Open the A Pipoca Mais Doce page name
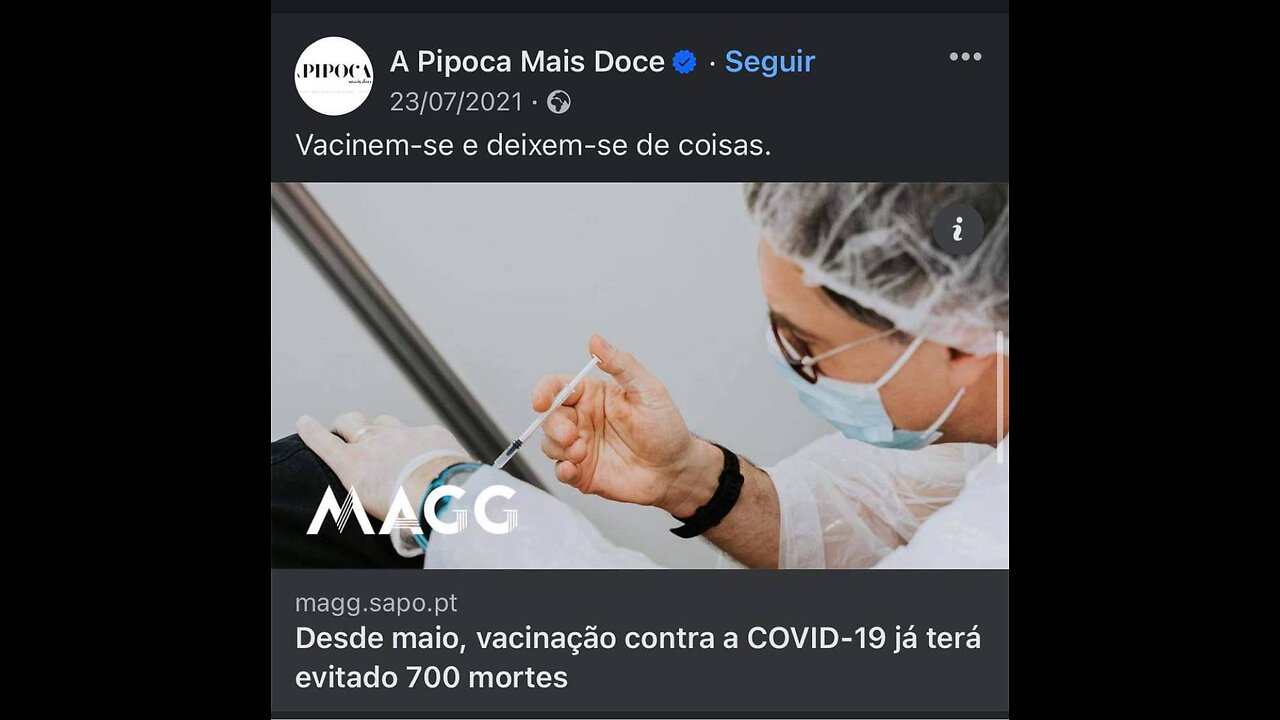The height and width of the screenshot is (720, 1280). click(x=527, y=62)
